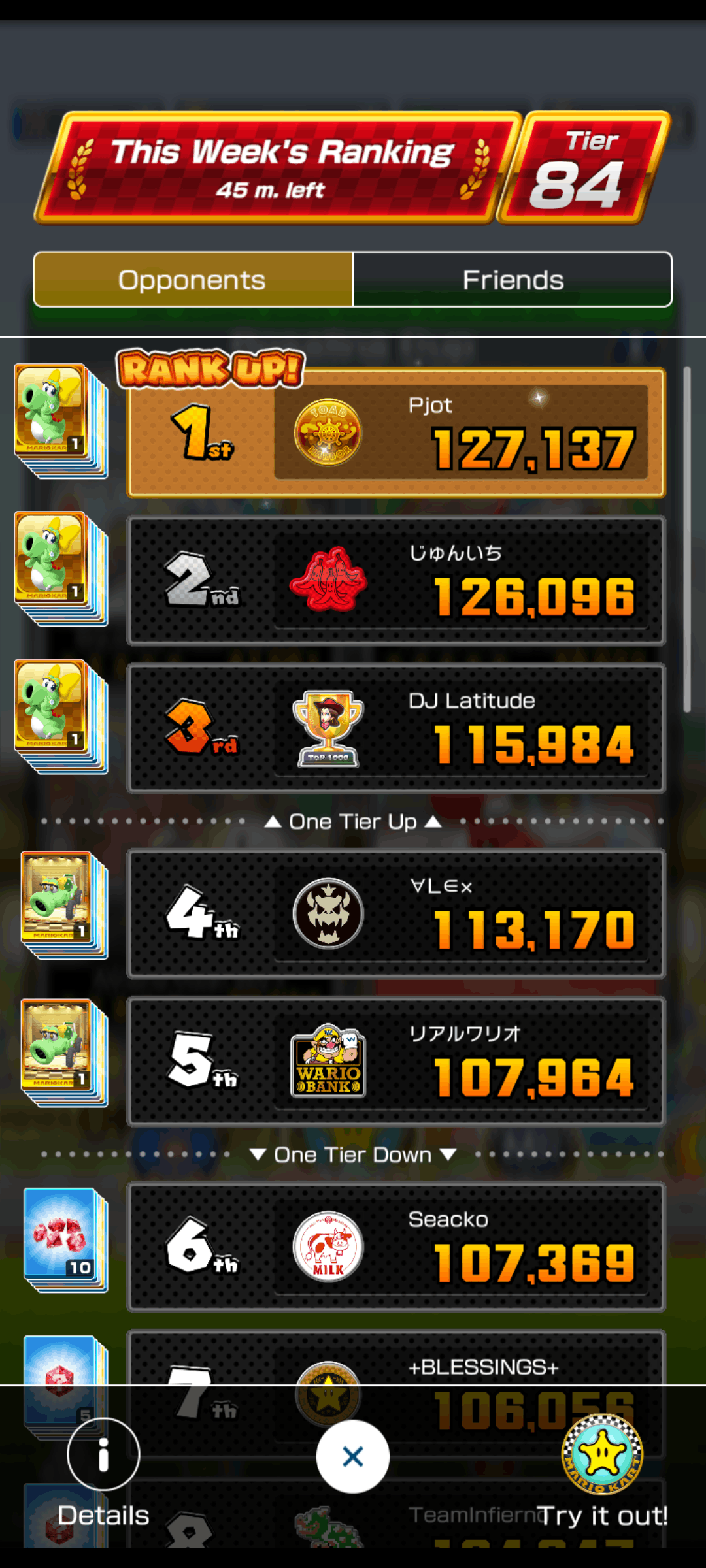
Task: Open リアルワリオ's 5th place row
Action: [396, 1061]
